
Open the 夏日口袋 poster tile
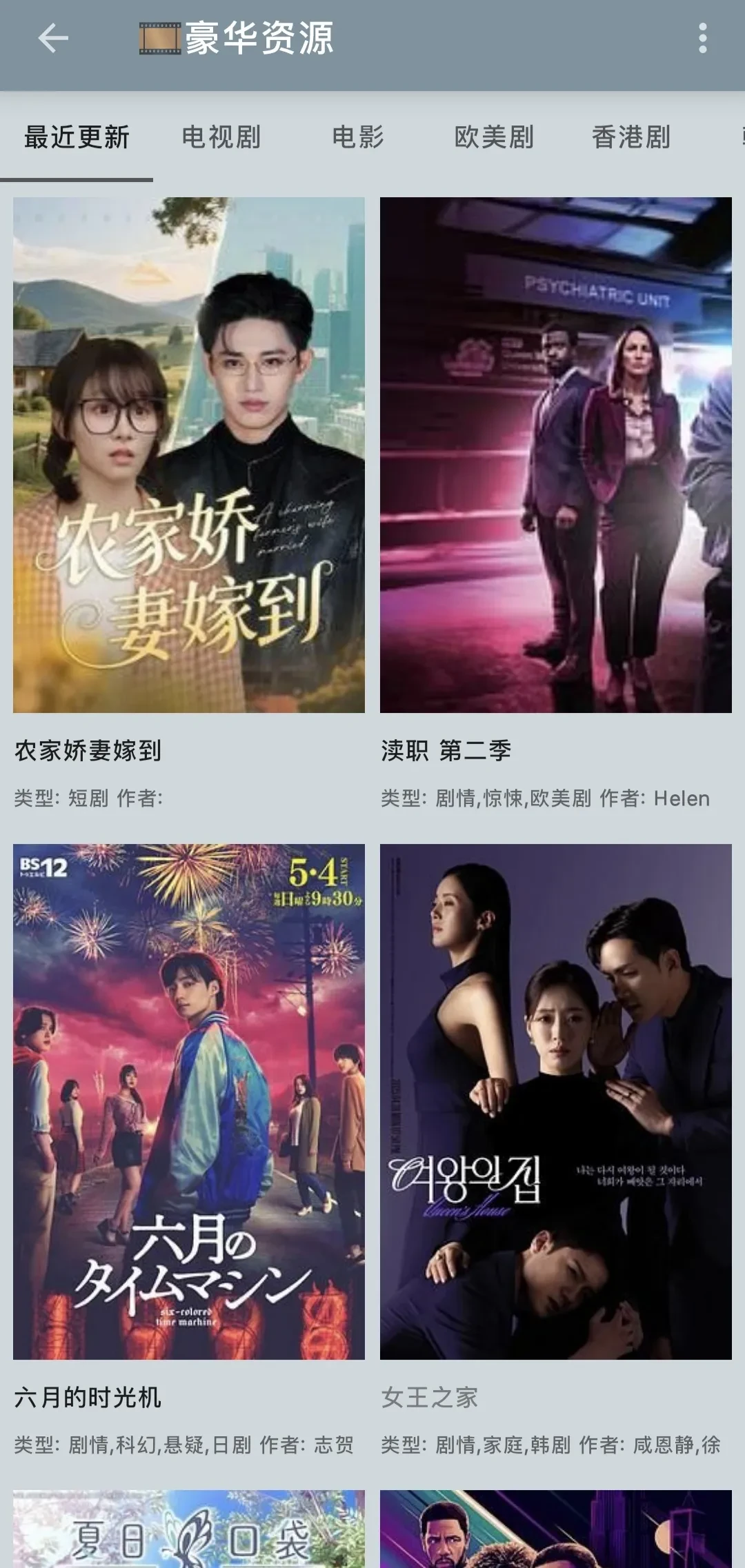[189, 1529]
